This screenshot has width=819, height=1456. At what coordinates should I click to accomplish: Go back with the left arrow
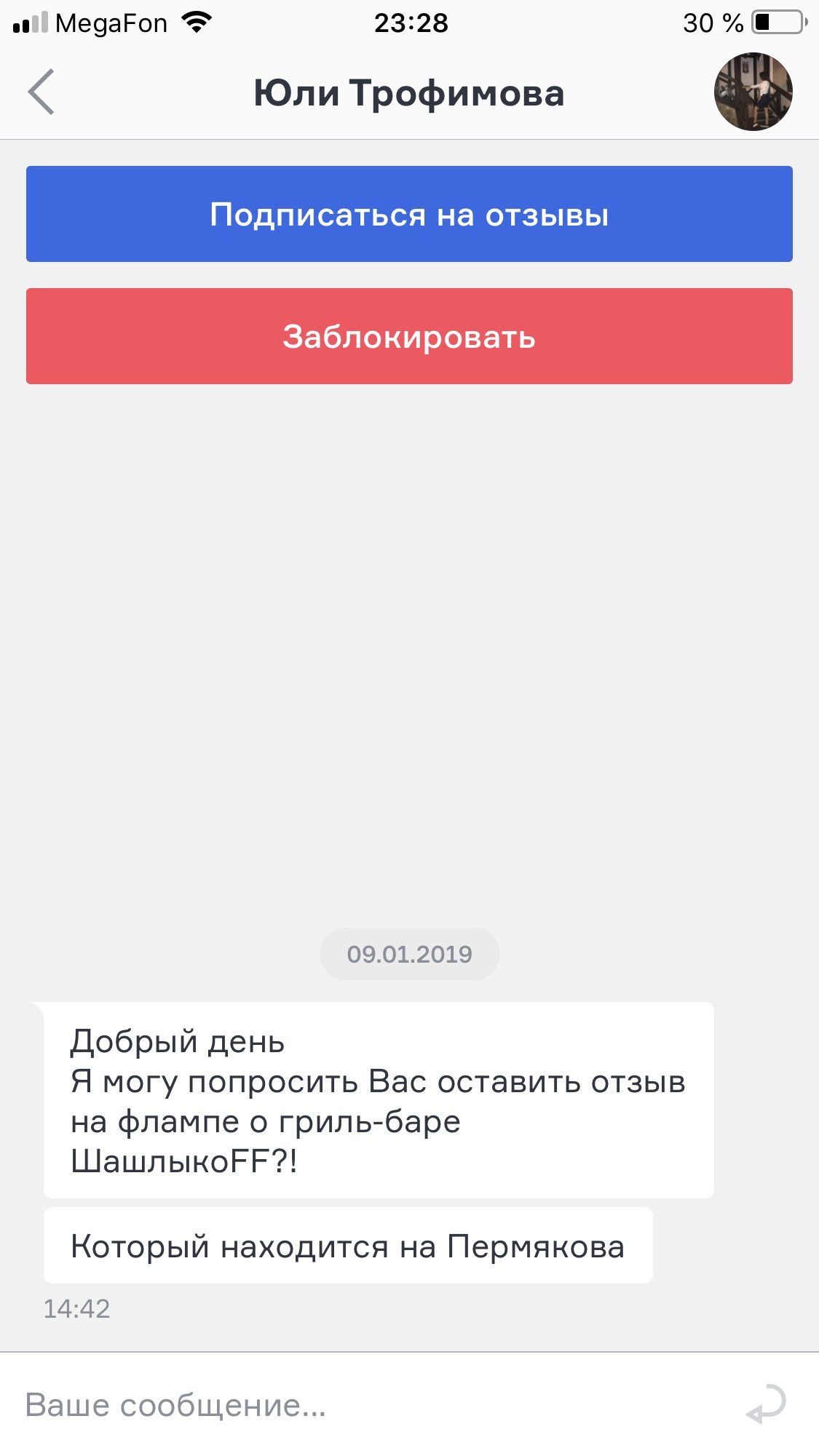point(41,92)
